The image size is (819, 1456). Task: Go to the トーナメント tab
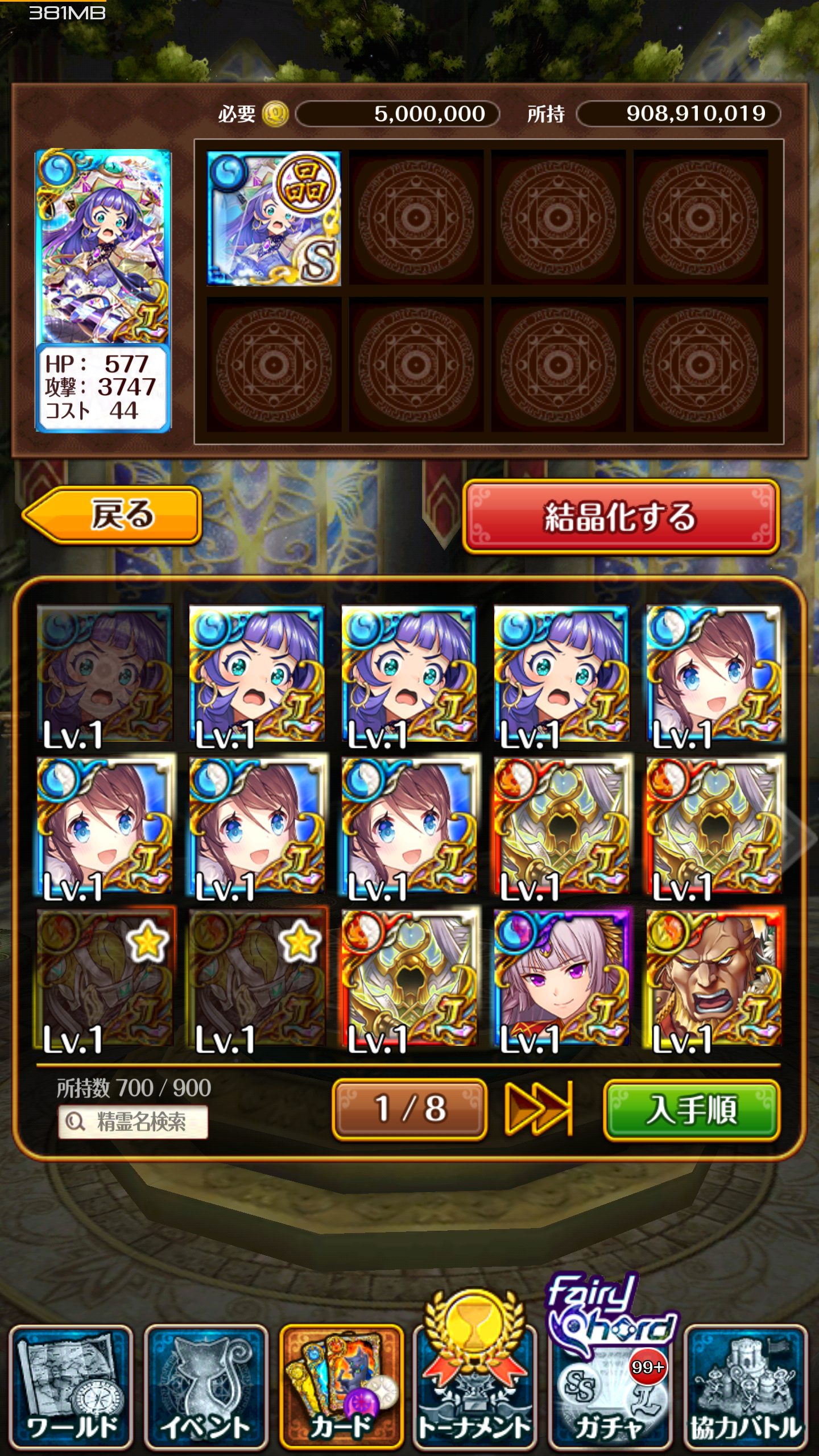(475, 1388)
